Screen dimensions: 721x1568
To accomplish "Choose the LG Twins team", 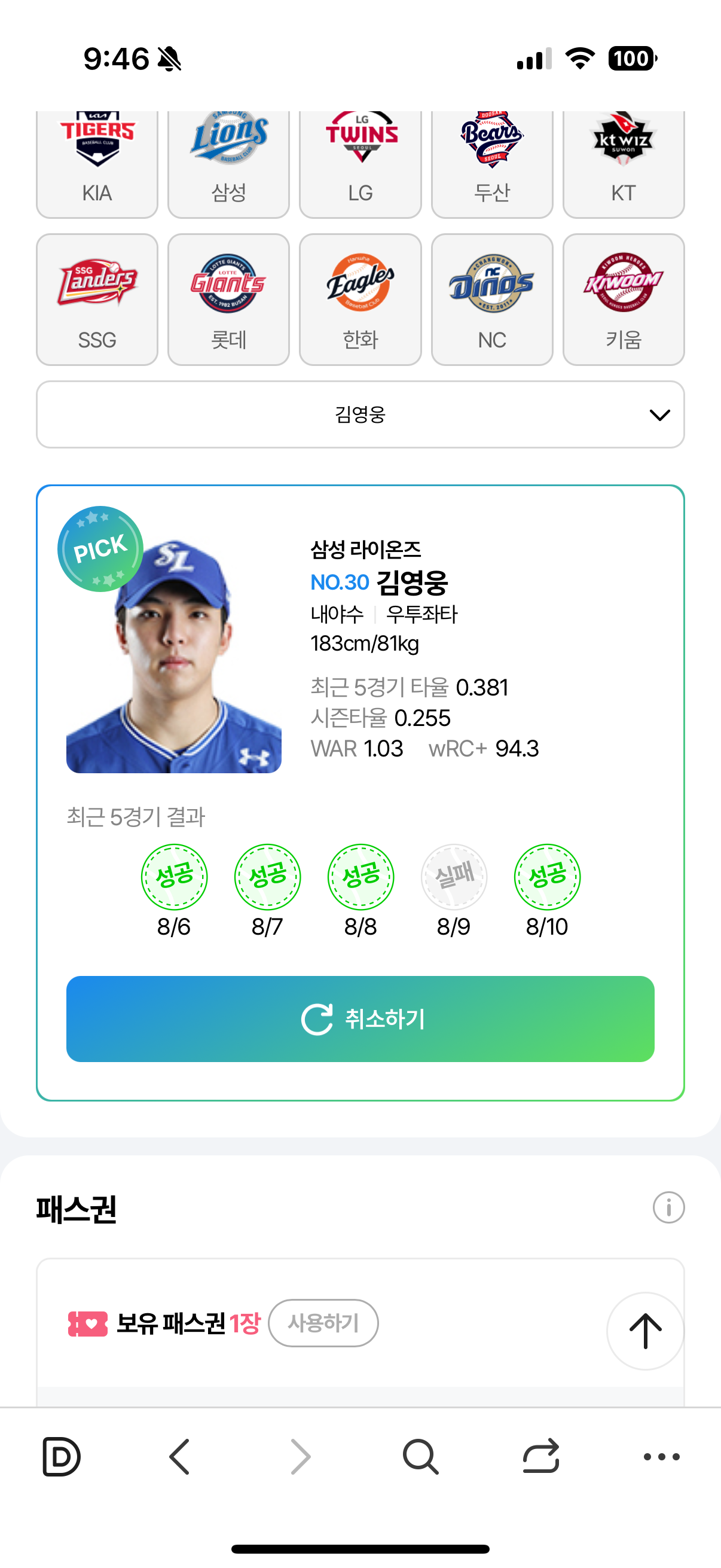I will point(360,163).
